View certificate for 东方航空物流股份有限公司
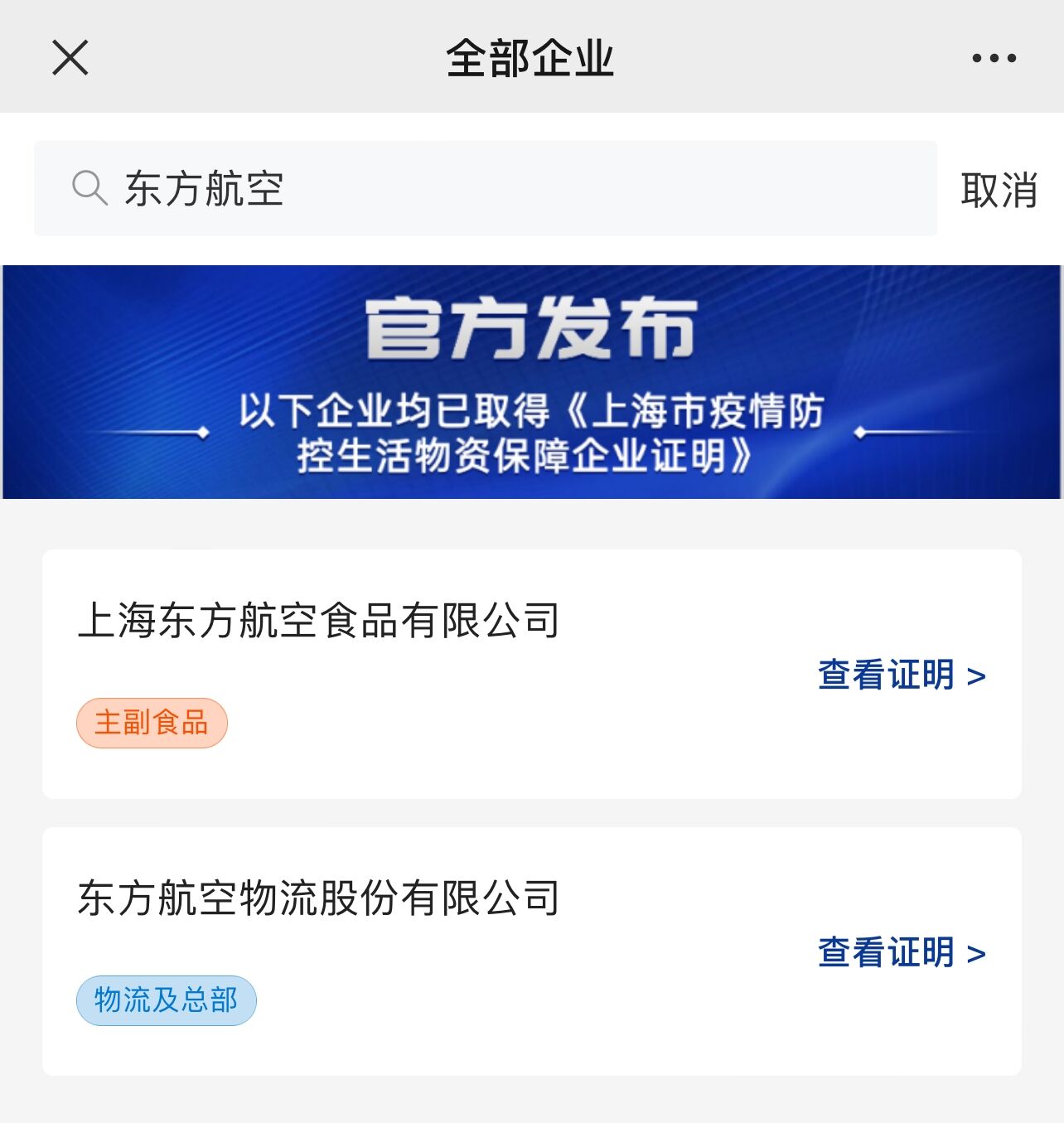The image size is (1064, 1123). pos(901,953)
